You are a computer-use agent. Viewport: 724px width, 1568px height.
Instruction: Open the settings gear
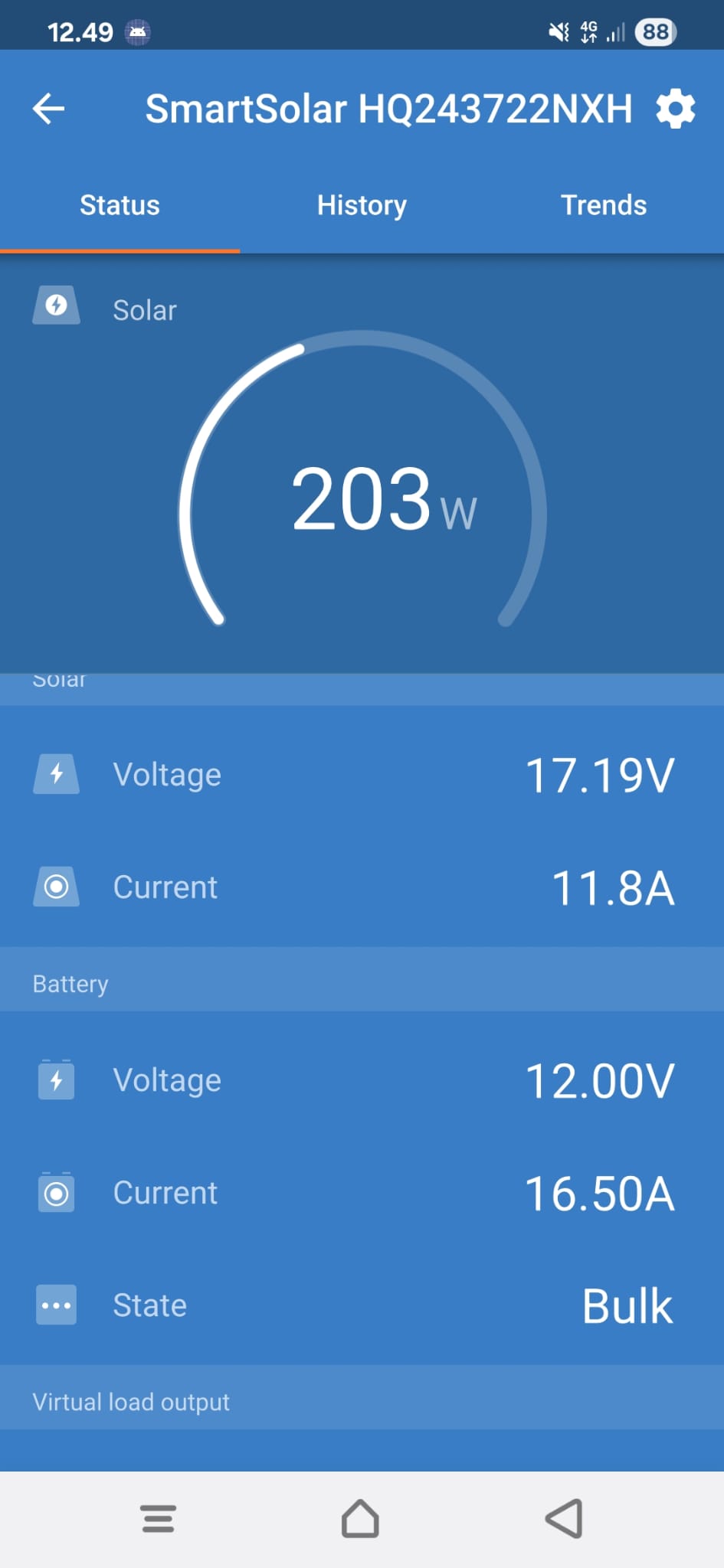click(x=676, y=109)
